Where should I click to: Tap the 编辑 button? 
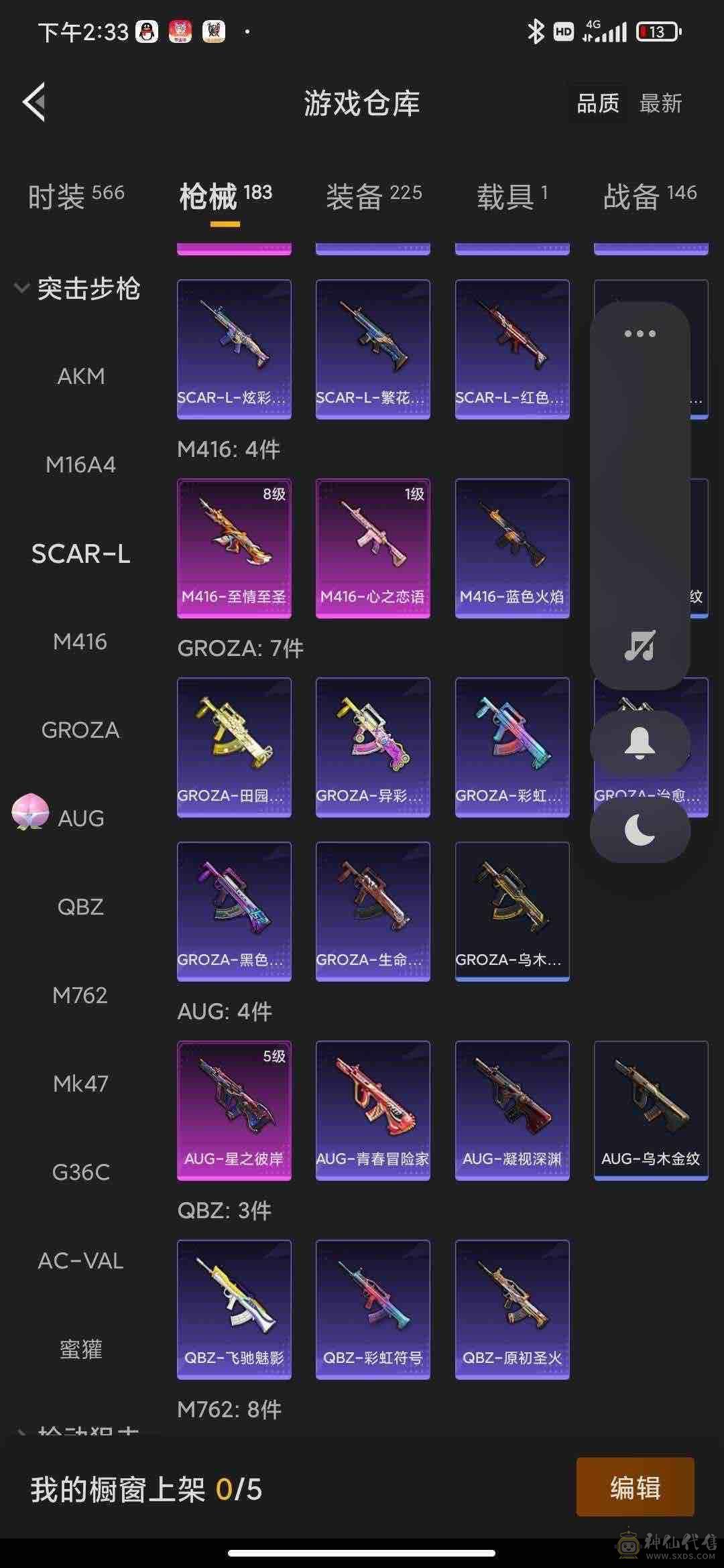pos(635,1487)
